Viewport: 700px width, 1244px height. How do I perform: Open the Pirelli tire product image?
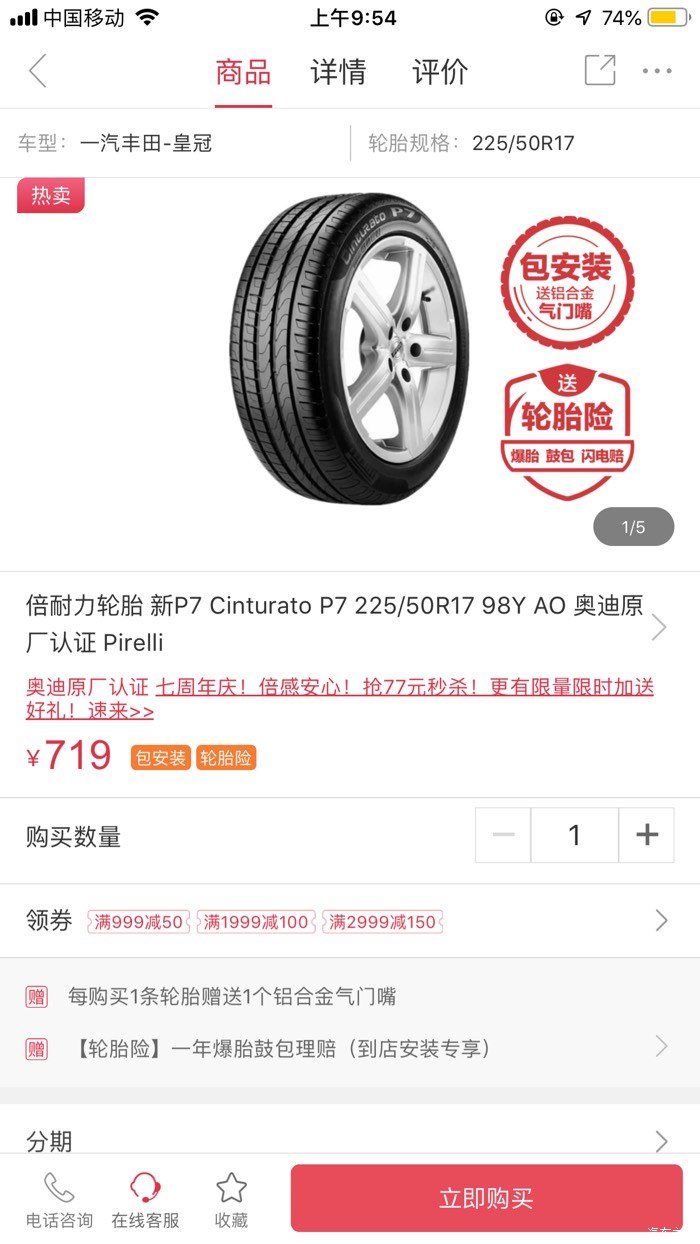(x=349, y=350)
